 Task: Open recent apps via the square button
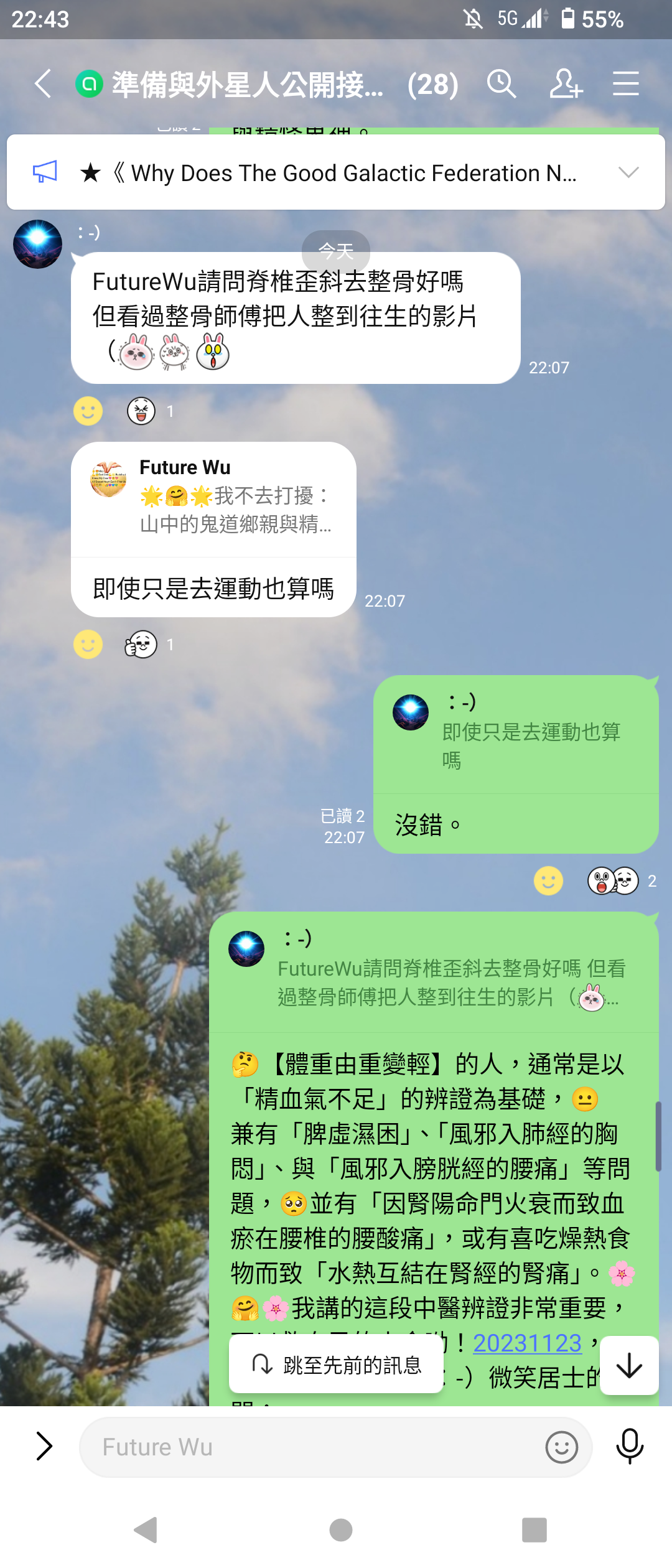[534, 1530]
